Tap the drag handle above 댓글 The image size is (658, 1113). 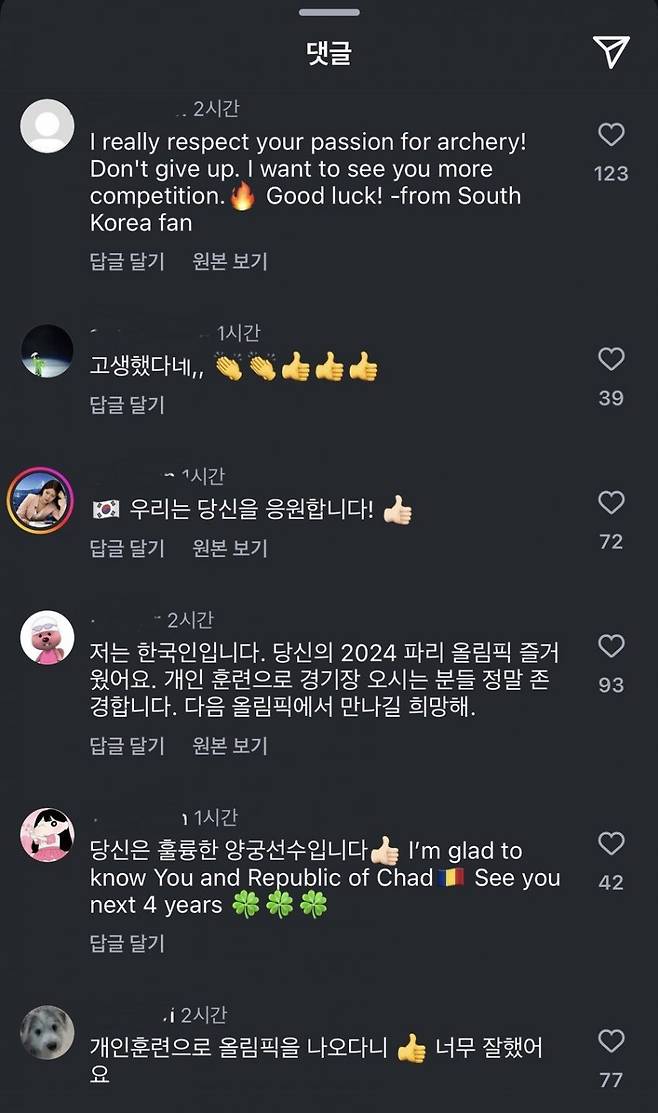pos(329,11)
